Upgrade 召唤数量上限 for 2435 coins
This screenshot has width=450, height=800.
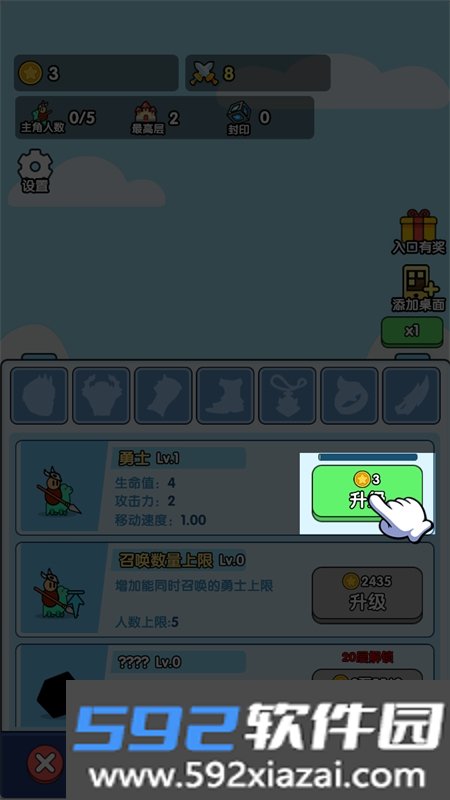pos(367,595)
